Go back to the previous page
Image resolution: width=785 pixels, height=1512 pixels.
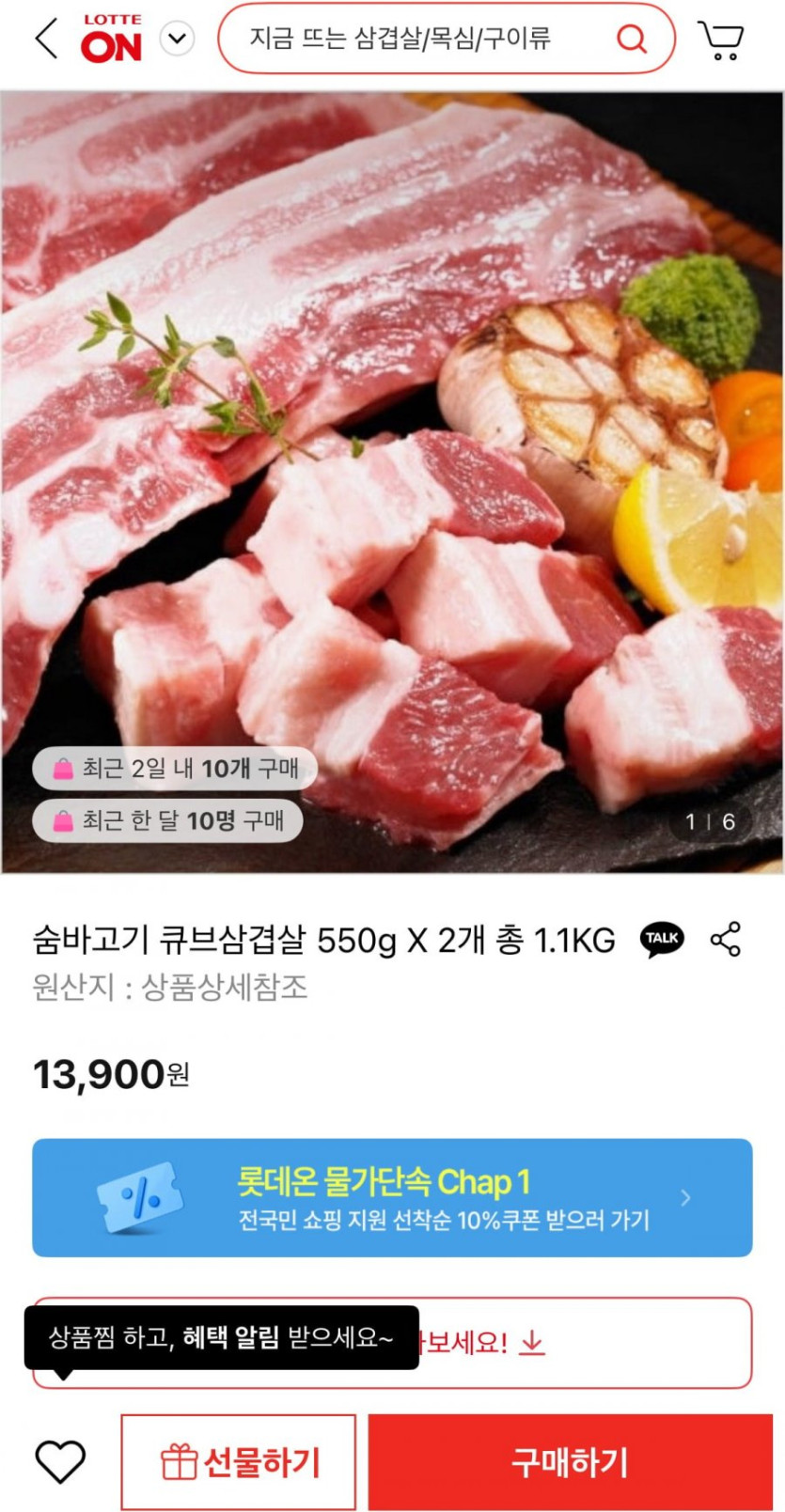(x=45, y=39)
